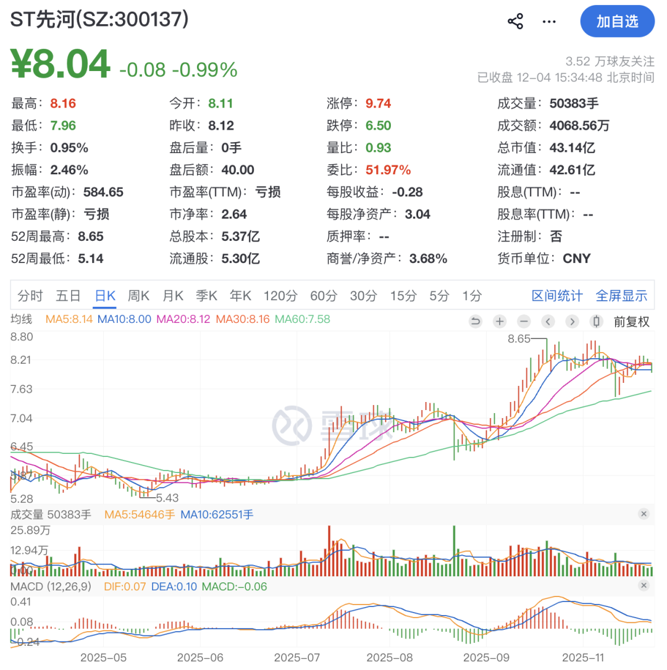Screen dimensions: 667x670
Task: Open the 前复权 adjustment selector
Action: point(630,321)
